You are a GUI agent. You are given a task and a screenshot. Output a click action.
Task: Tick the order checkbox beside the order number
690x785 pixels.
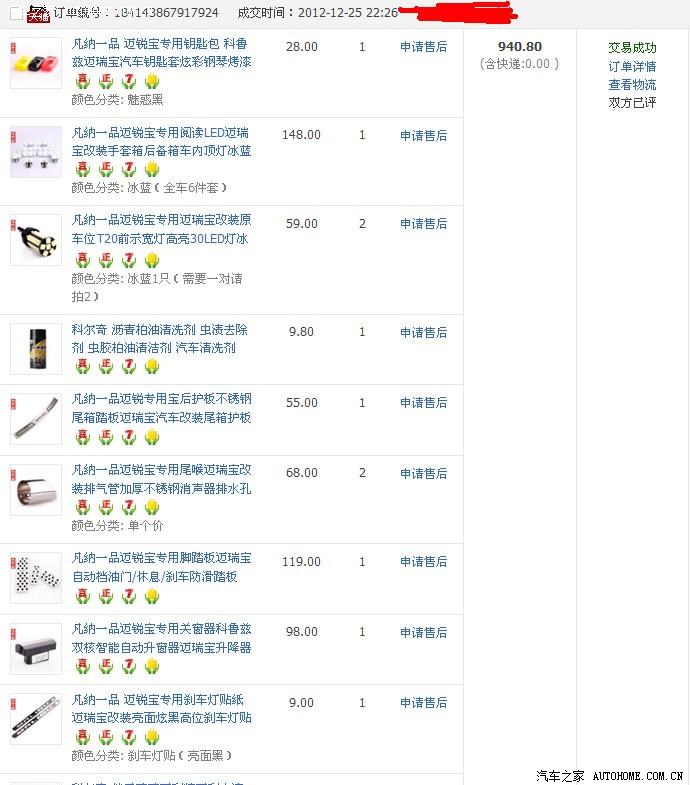[x=16, y=13]
